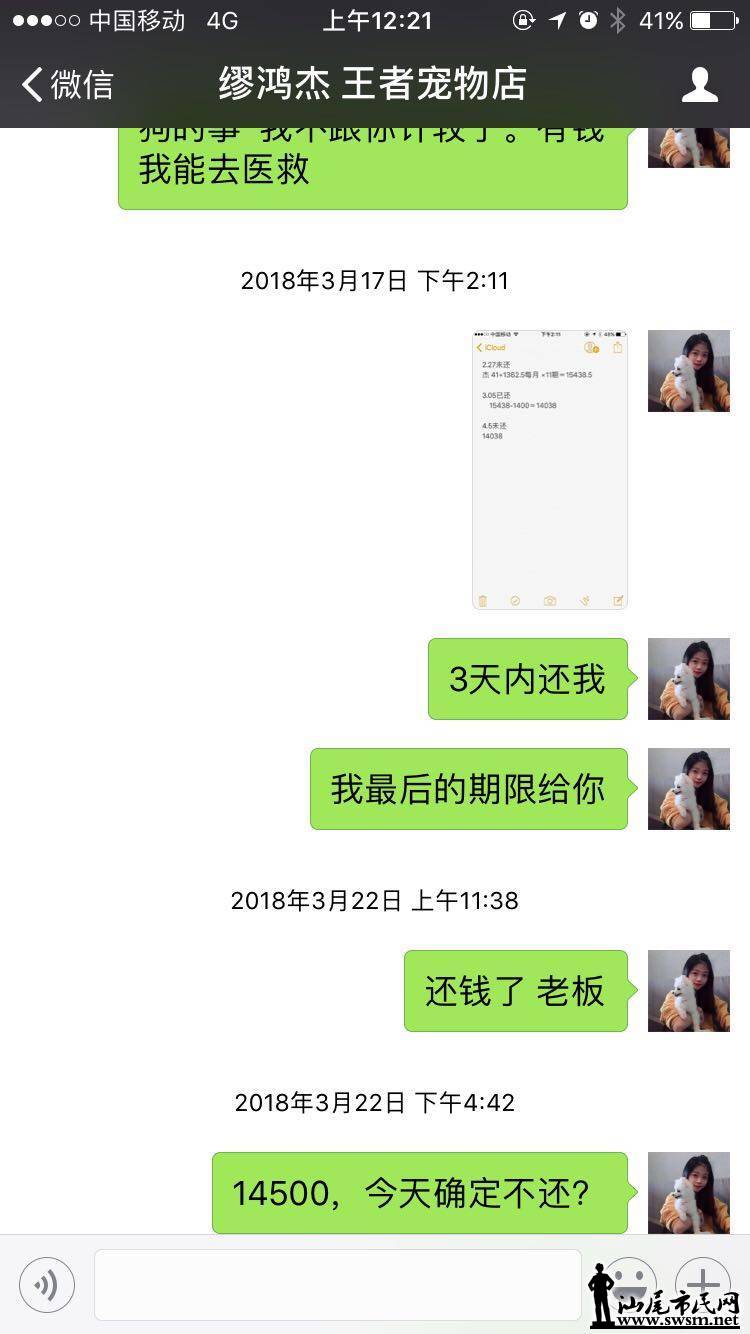This screenshot has width=750, height=1334.
Task: Select the 还钱了 老板 message bubble
Action: (x=515, y=991)
